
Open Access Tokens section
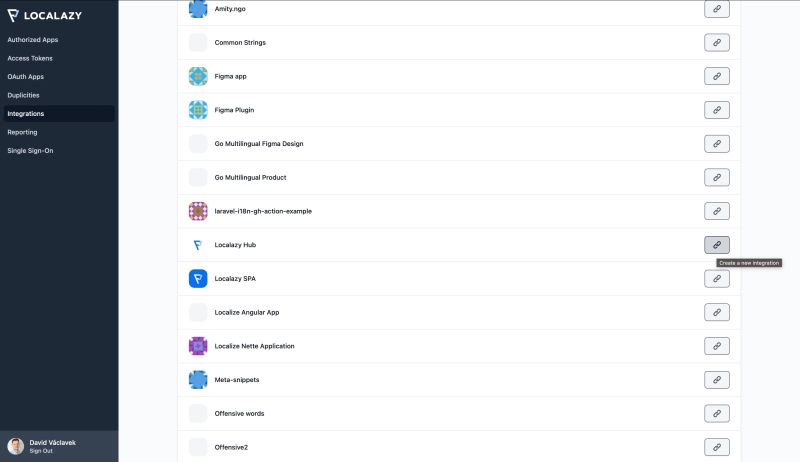[30, 58]
